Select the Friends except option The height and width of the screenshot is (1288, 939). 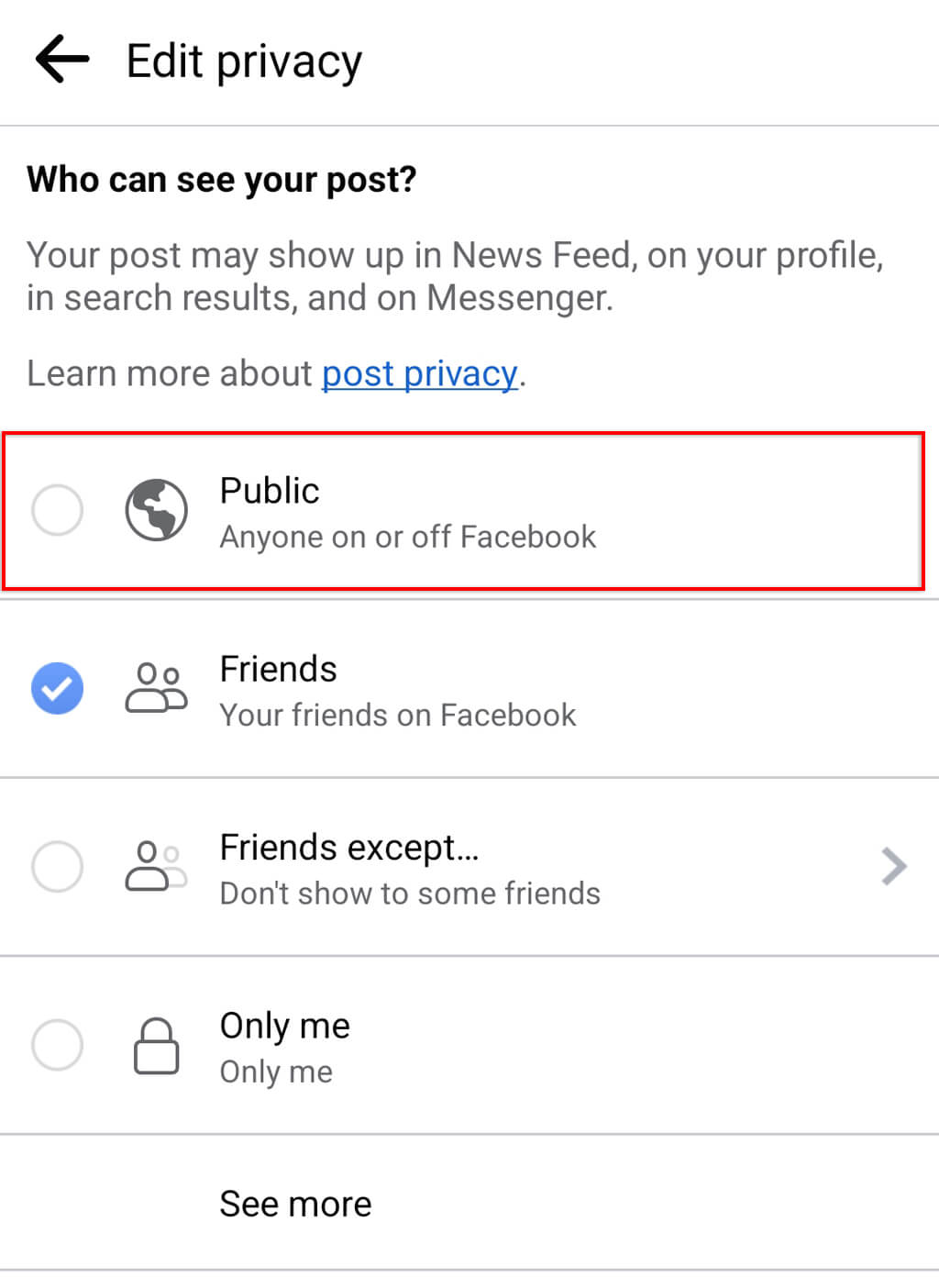click(x=57, y=867)
